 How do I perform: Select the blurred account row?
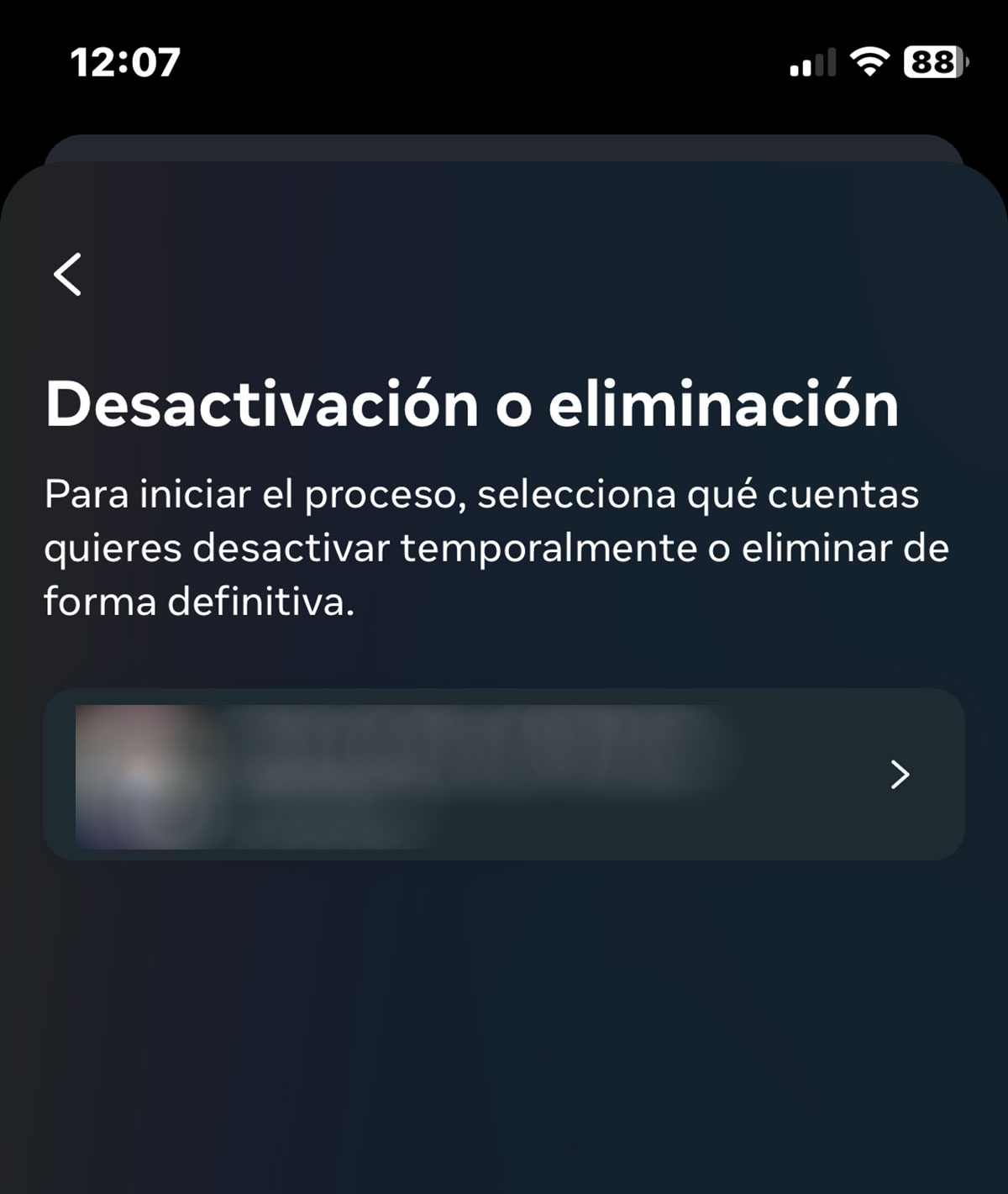pos(504,774)
